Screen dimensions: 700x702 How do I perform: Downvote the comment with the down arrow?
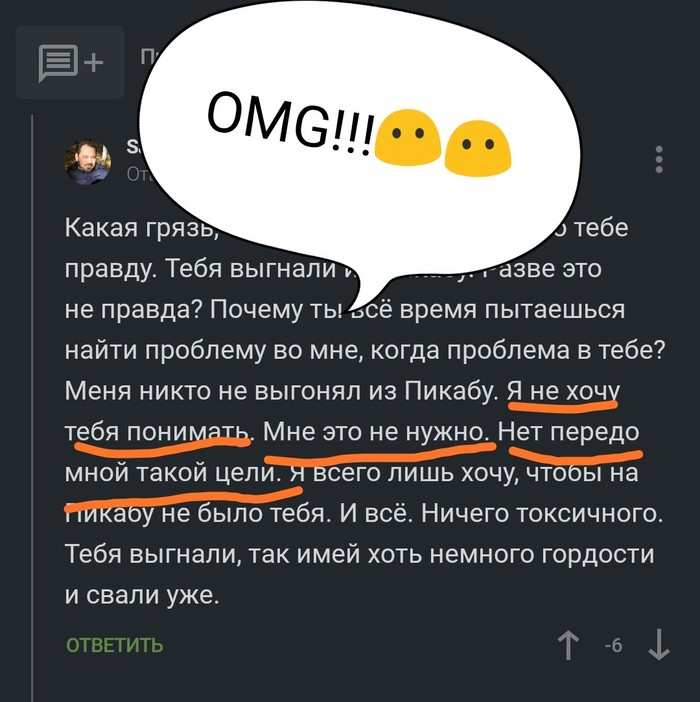click(x=659, y=645)
